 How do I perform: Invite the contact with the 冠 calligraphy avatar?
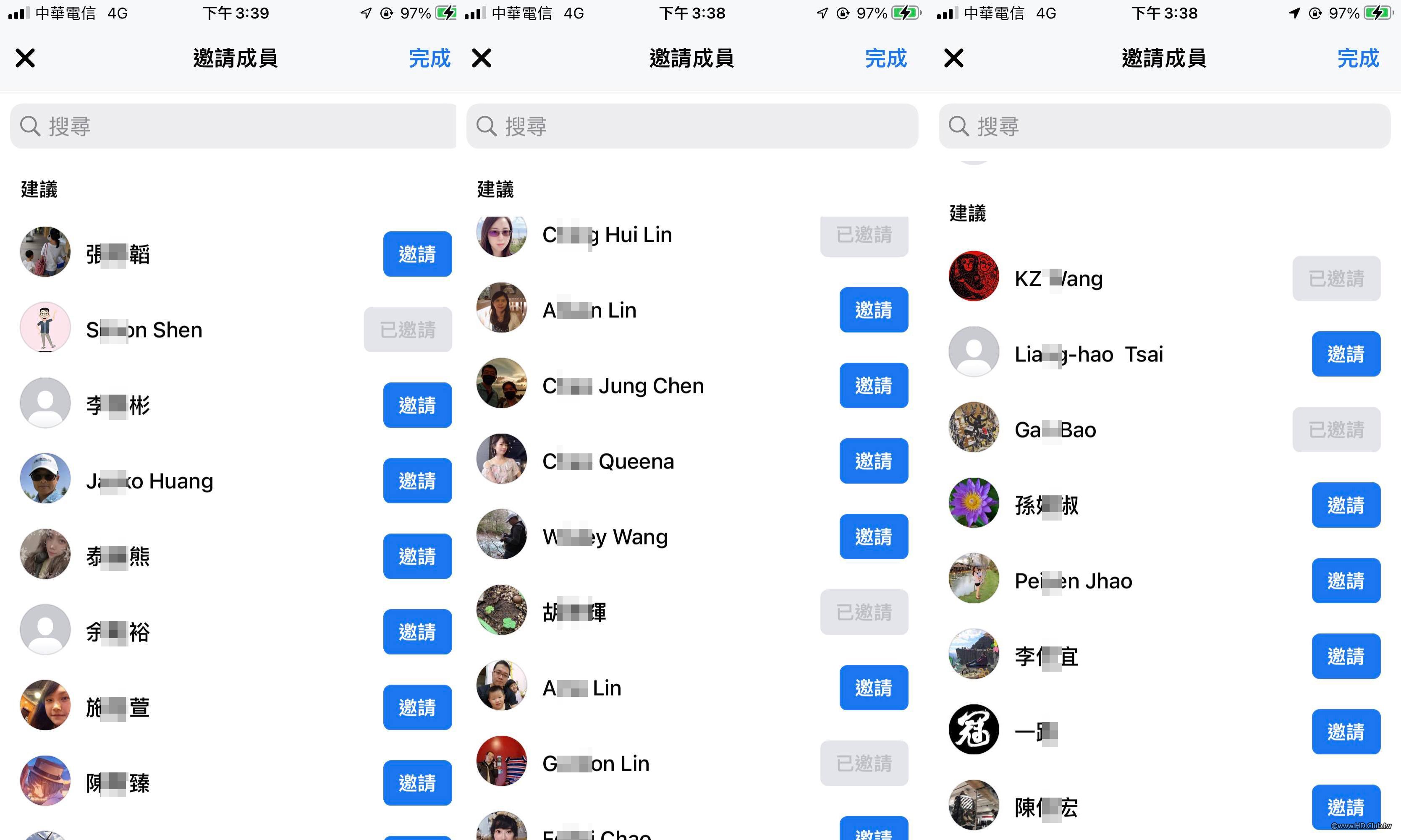point(1346,731)
